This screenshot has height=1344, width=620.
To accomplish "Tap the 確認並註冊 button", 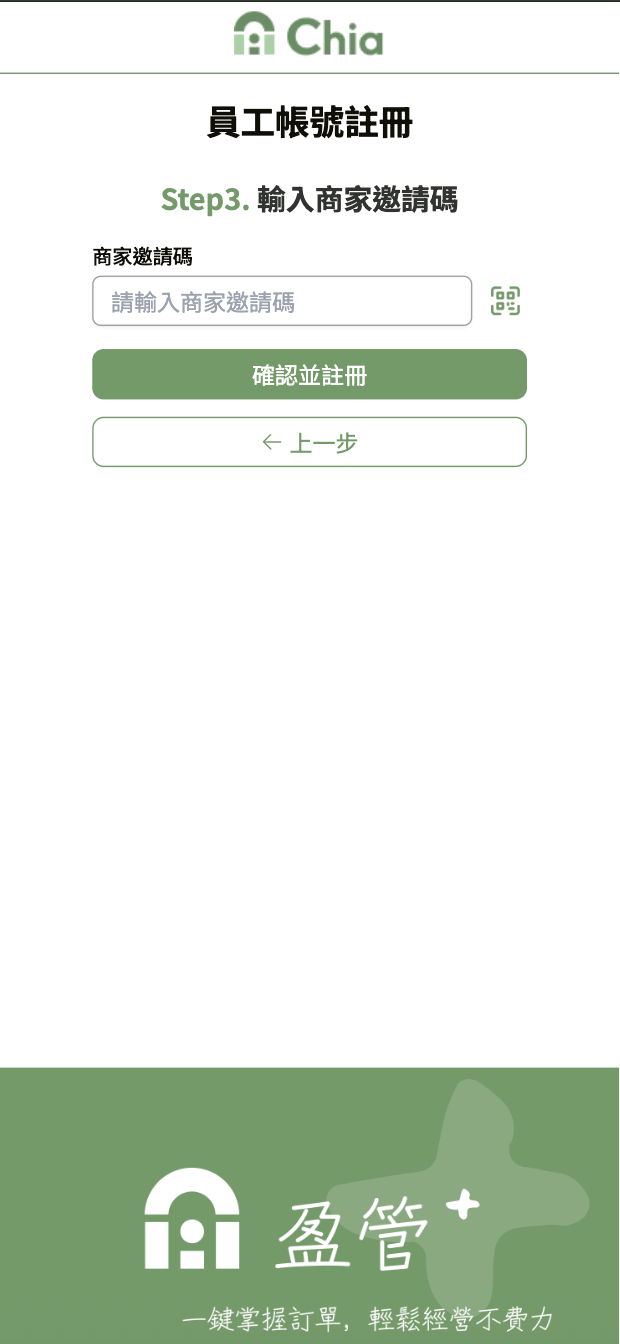I will (x=309, y=375).
